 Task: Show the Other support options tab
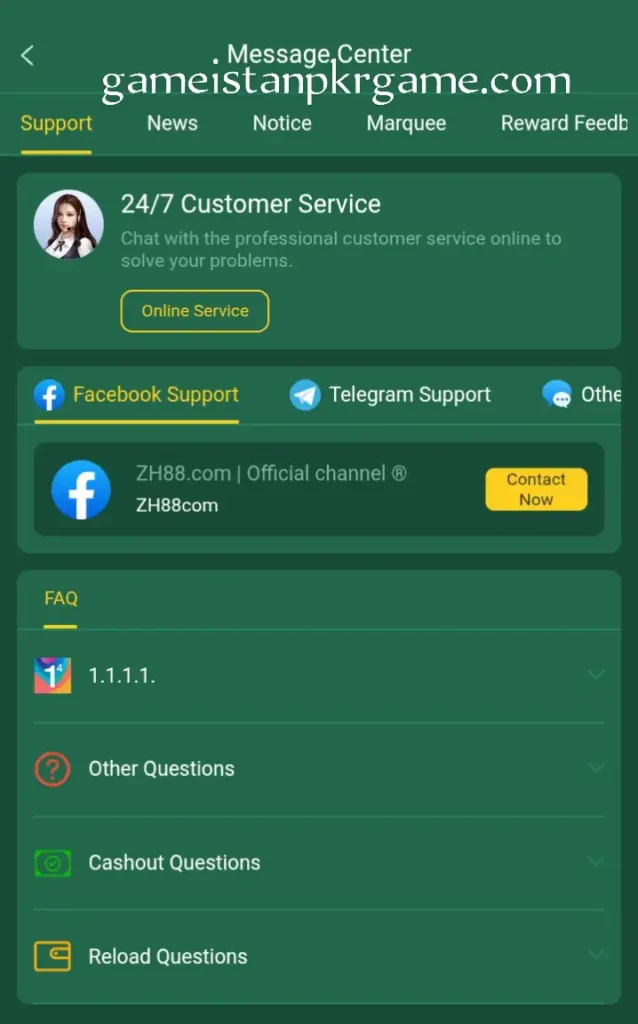(x=585, y=395)
